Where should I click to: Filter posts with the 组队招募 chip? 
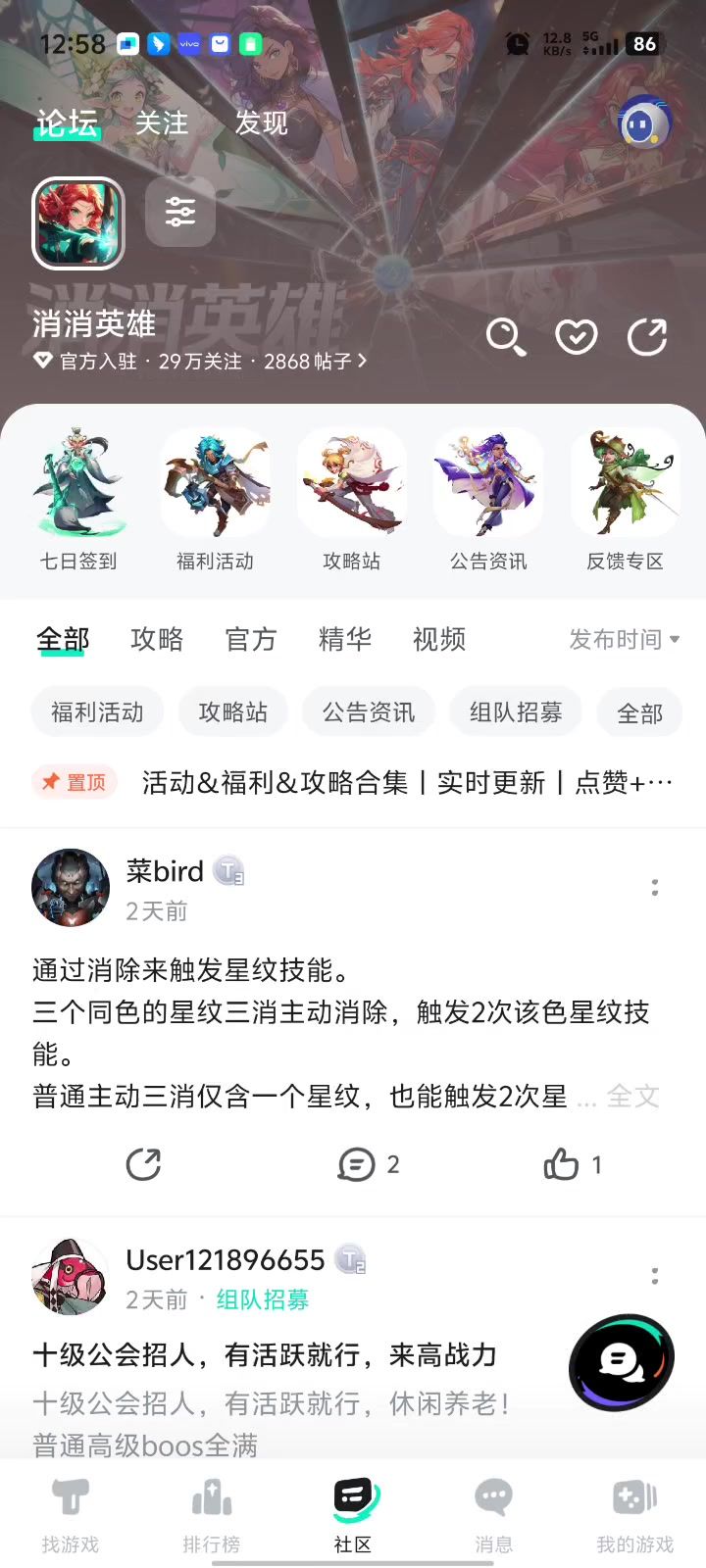click(516, 712)
